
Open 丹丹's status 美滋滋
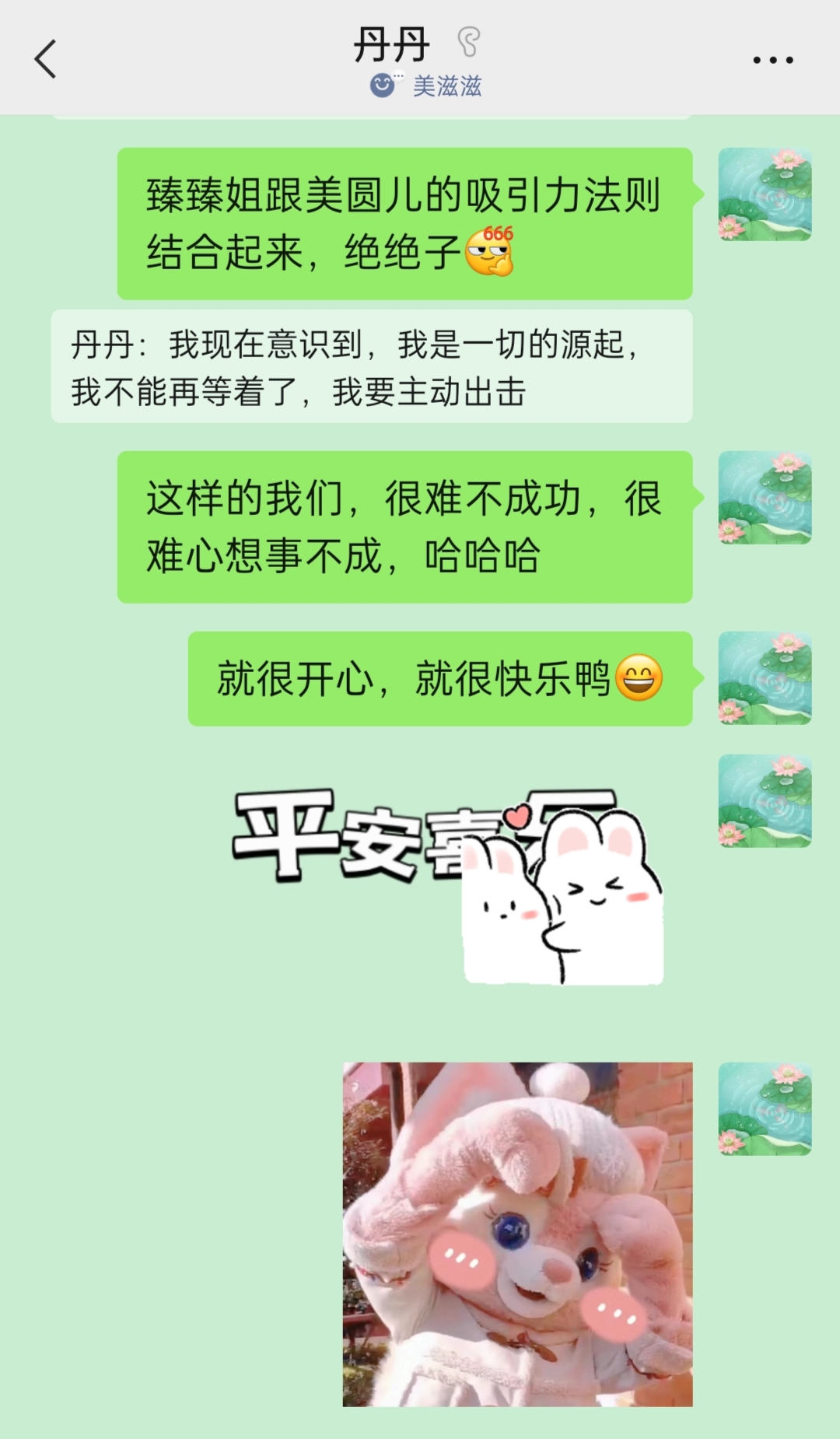pos(426,86)
